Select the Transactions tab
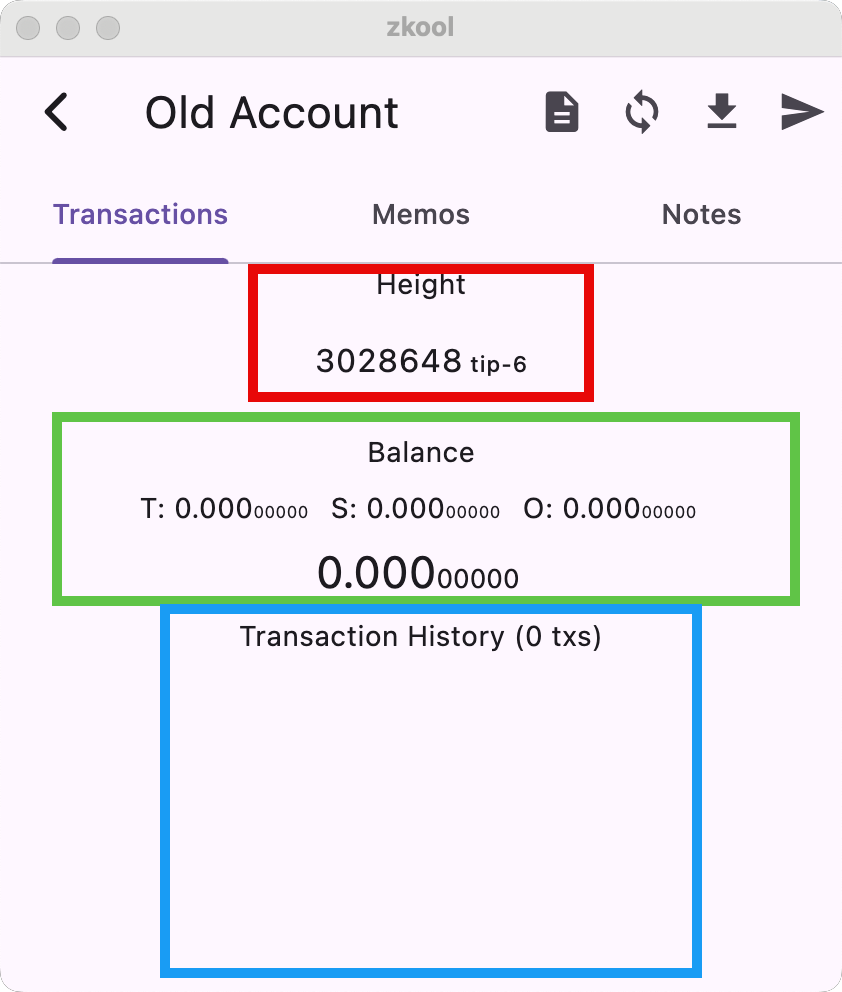Viewport: 842px width, 992px height. pos(140,215)
